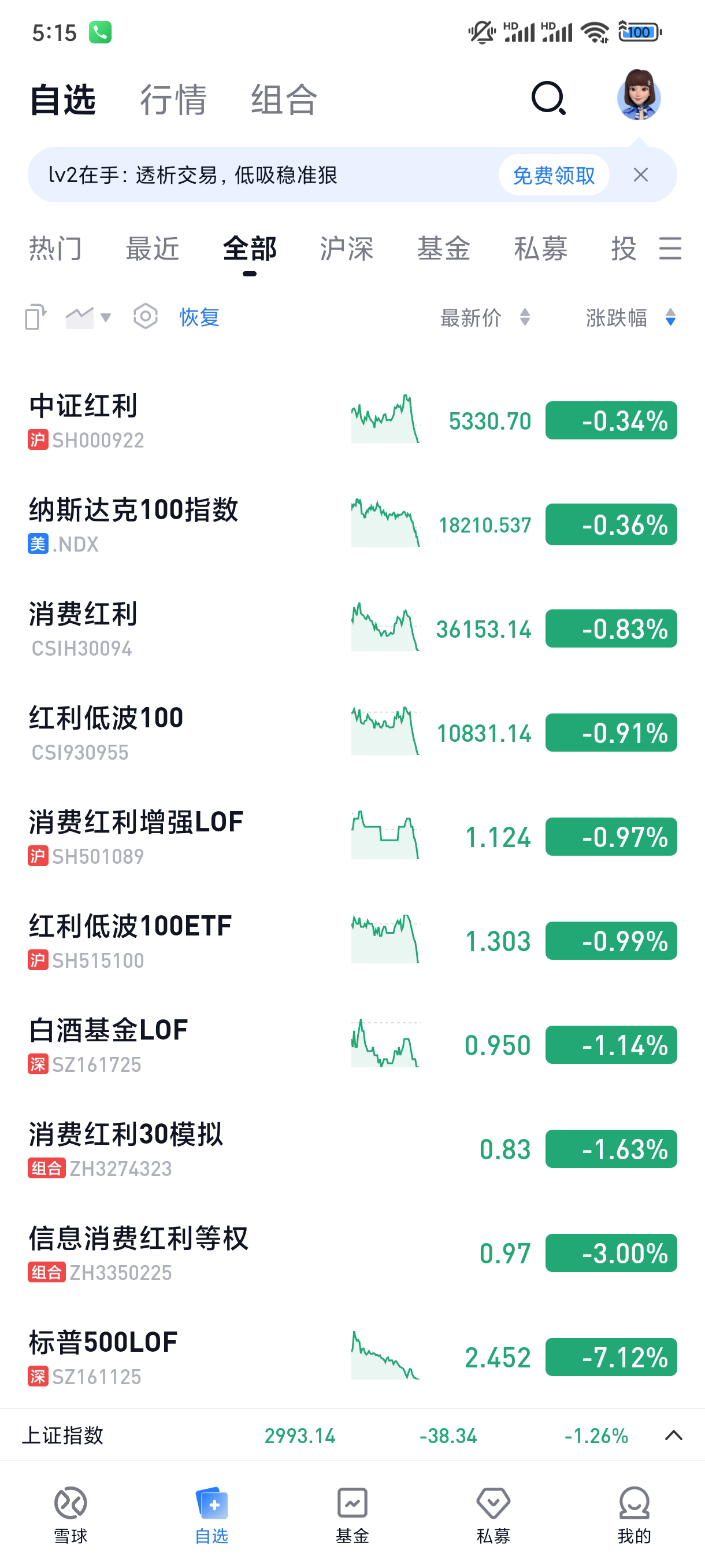
Task: Tap the 免费领取 button
Action: (554, 175)
